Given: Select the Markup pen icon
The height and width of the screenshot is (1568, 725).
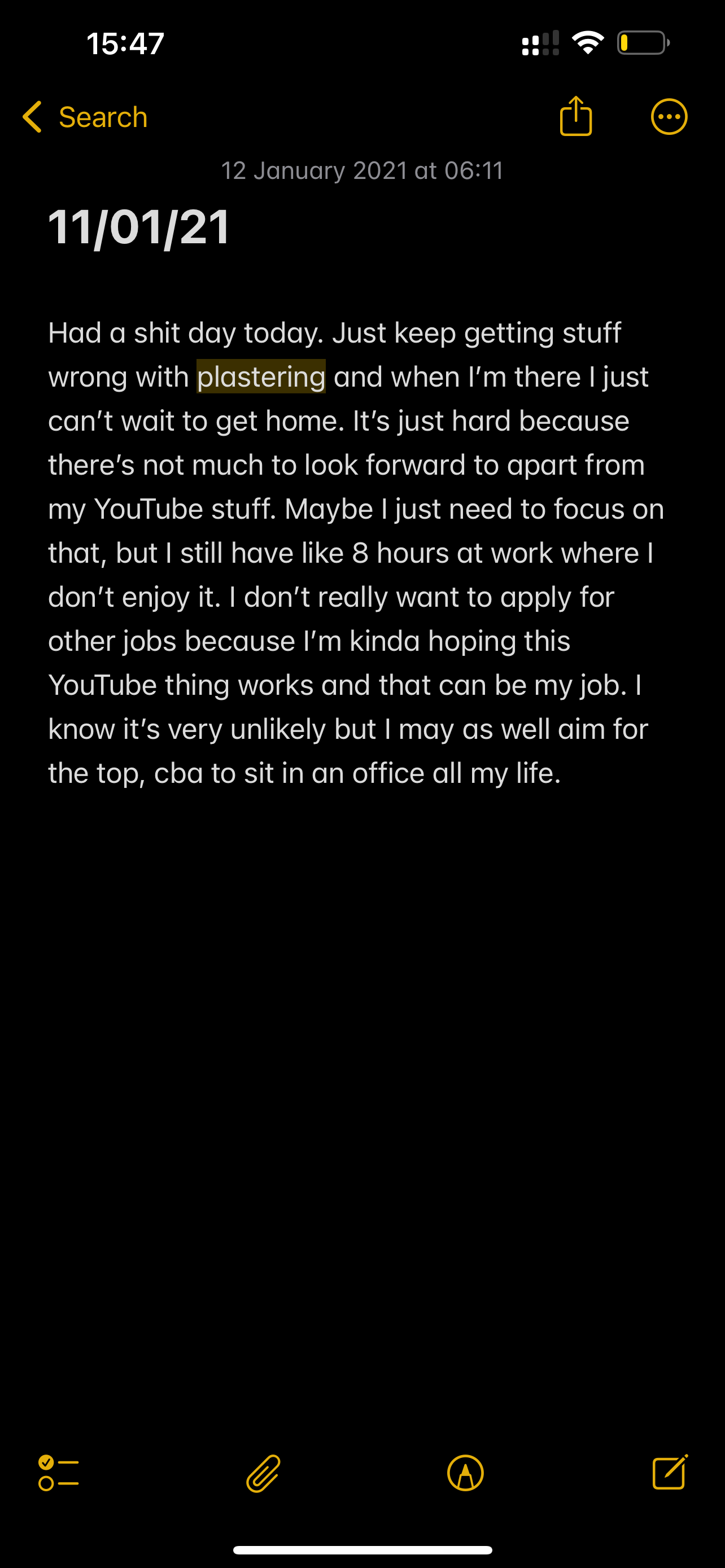Looking at the screenshot, I should pyautogui.click(x=465, y=1473).
